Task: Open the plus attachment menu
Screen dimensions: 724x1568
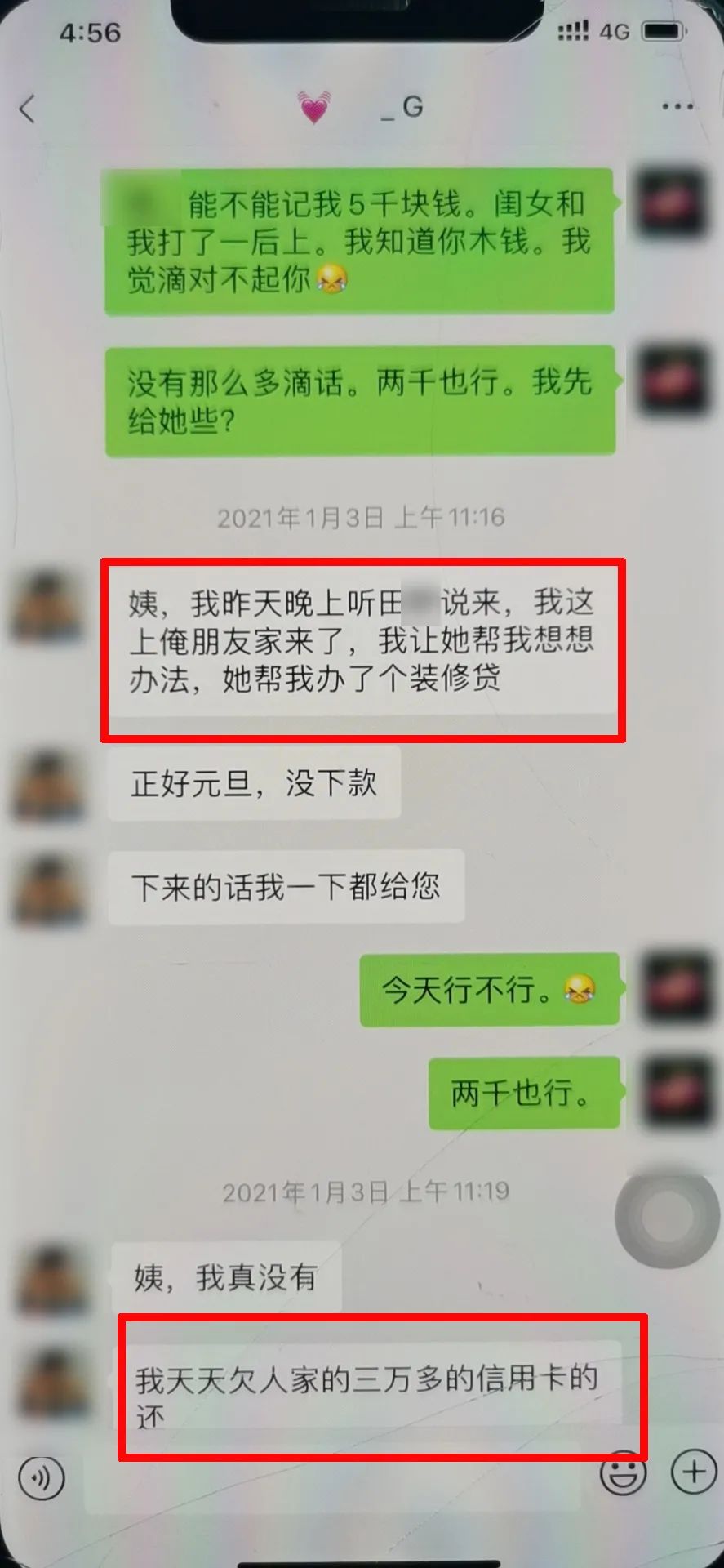Action: coord(693,1472)
